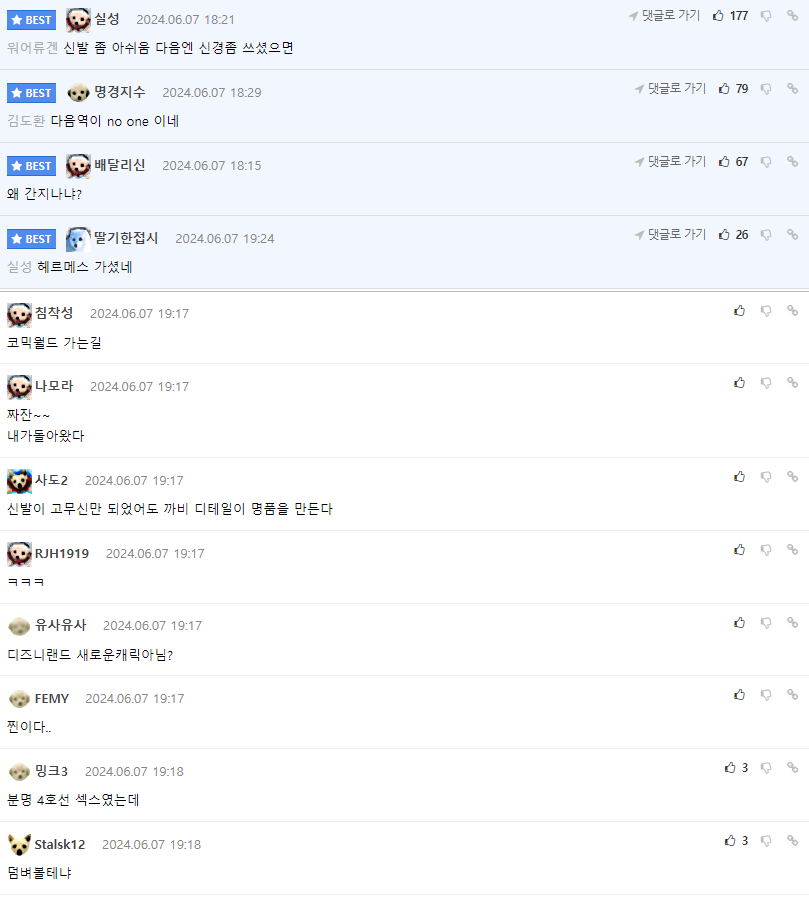Copy link of 딸기한접시's comment
809x897 pixels.
coord(792,235)
